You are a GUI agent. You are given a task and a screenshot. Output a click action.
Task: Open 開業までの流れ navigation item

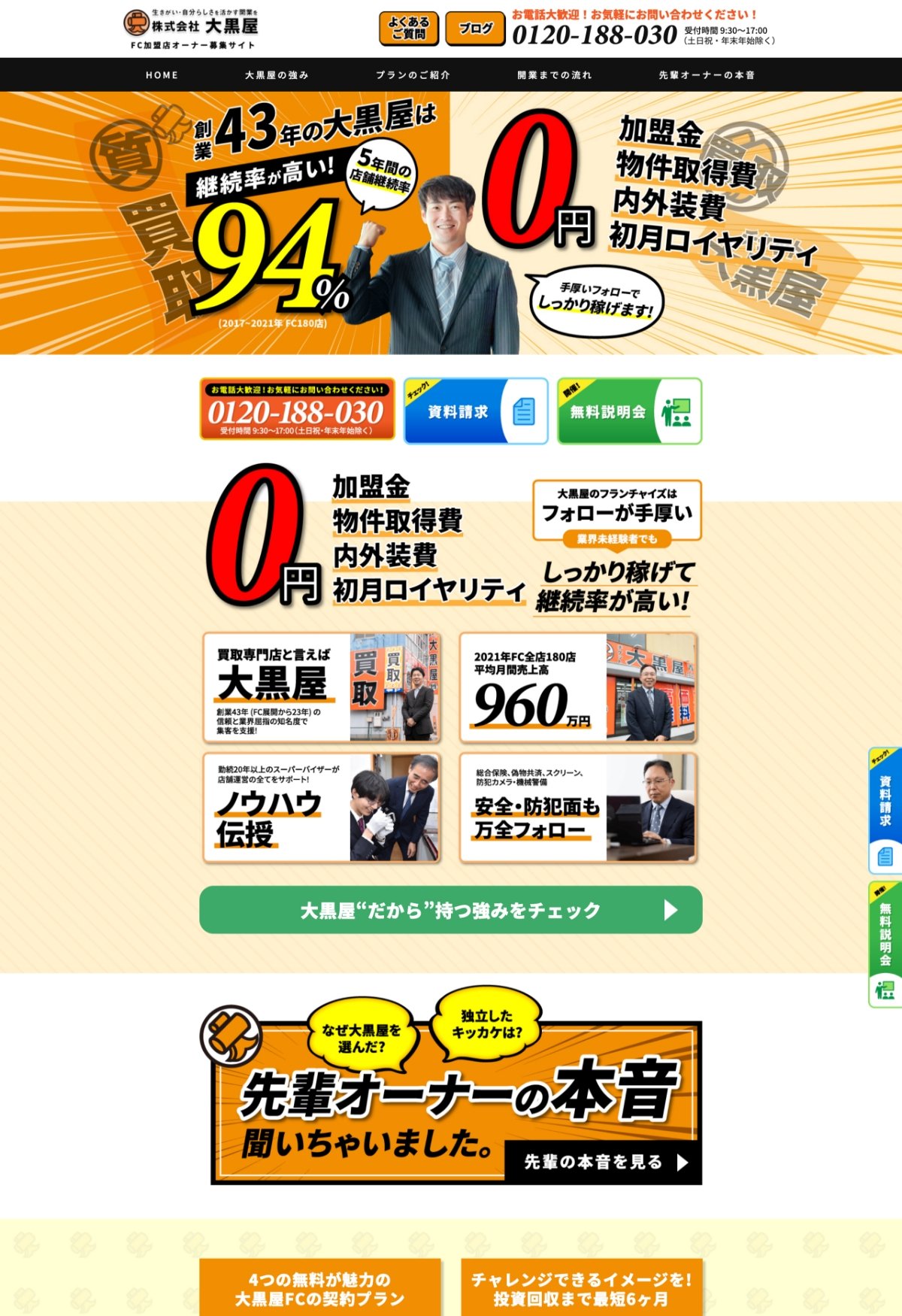tap(555, 75)
